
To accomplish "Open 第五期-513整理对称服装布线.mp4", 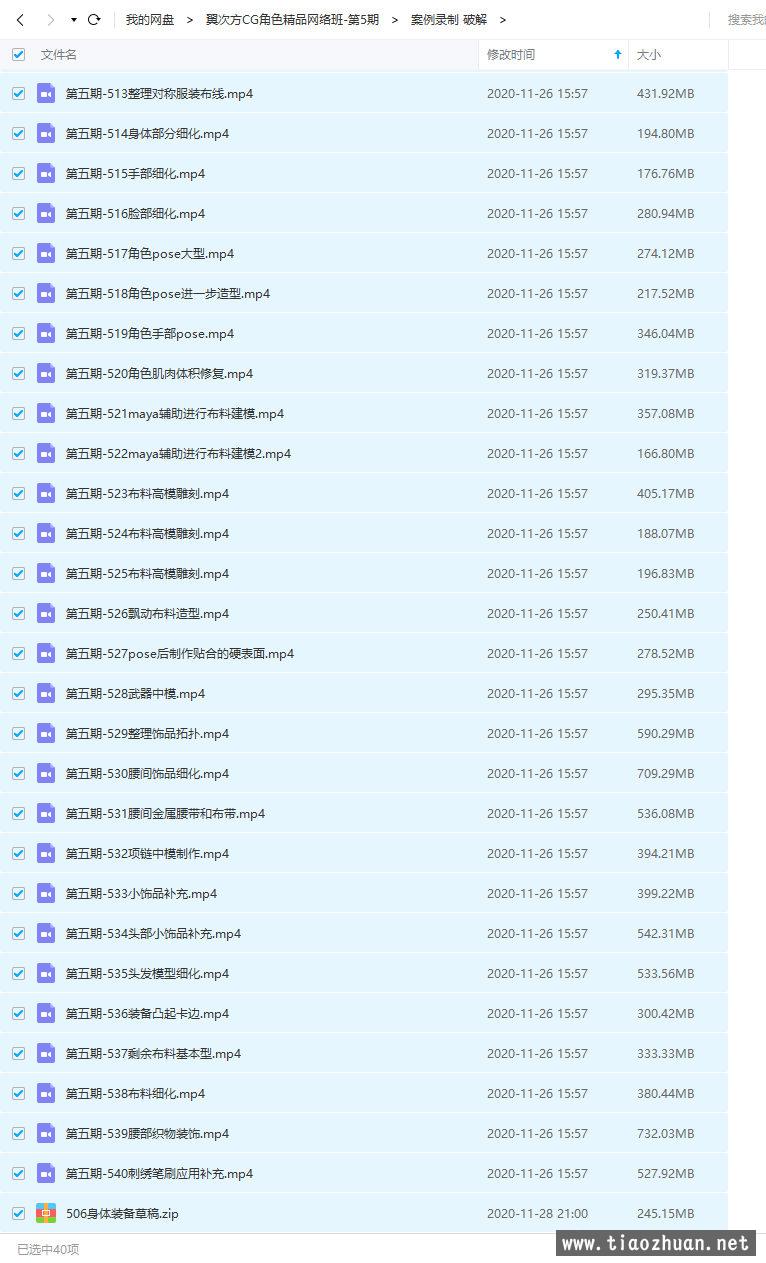I will click(159, 94).
